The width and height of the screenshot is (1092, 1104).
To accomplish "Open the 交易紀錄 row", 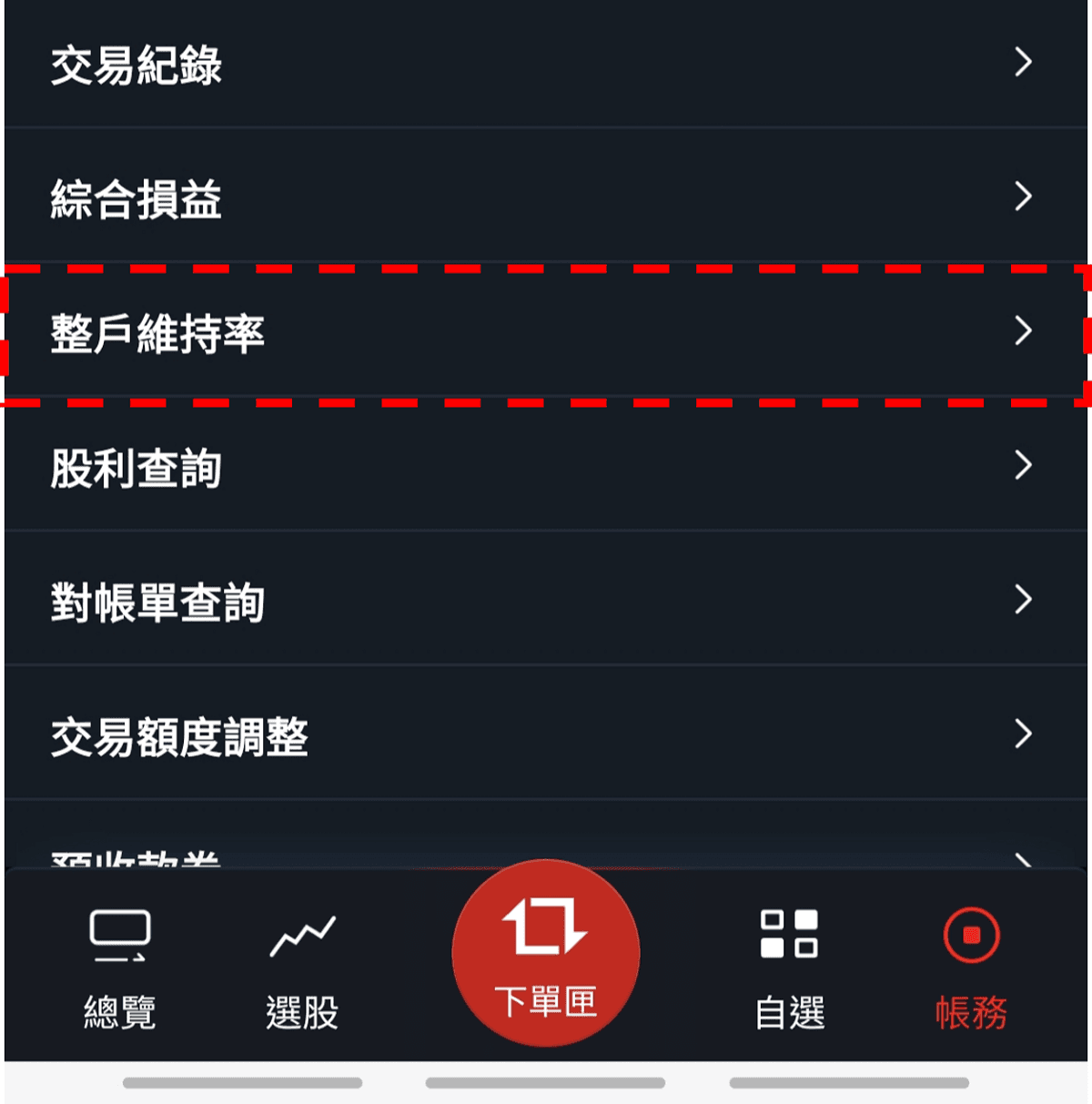I will pyautogui.click(x=546, y=64).
